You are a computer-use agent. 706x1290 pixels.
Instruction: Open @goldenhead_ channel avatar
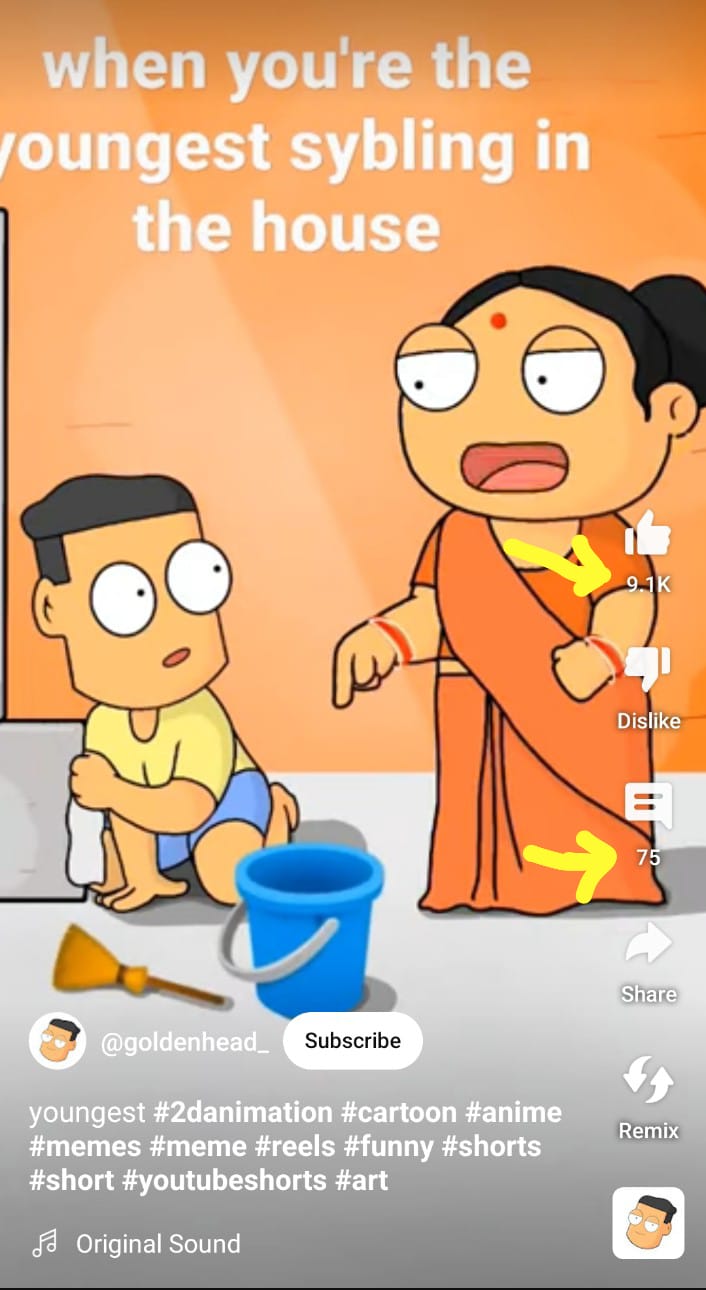click(x=57, y=1041)
